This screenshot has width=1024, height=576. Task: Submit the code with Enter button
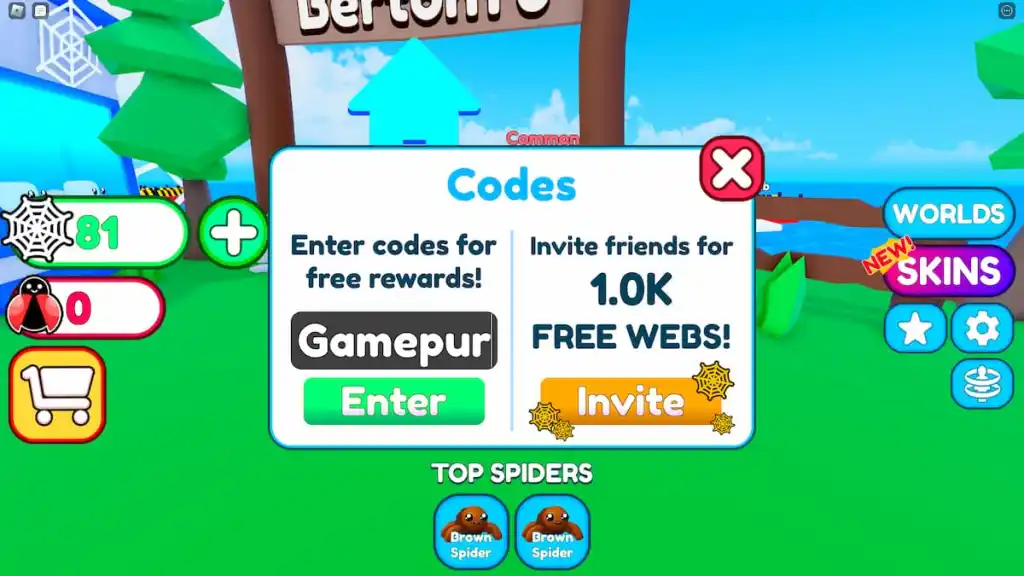click(x=394, y=402)
